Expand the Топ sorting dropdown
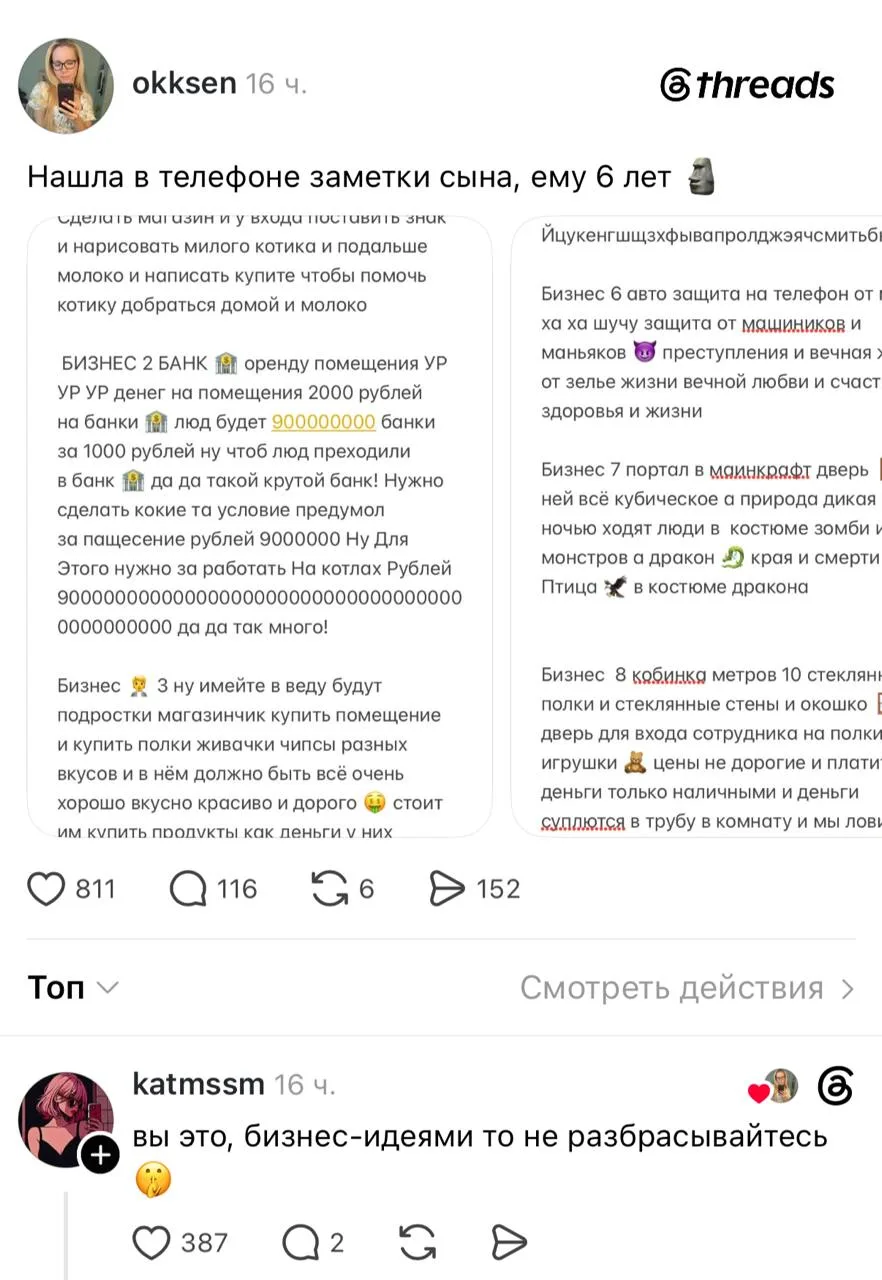 (x=73, y=988)
